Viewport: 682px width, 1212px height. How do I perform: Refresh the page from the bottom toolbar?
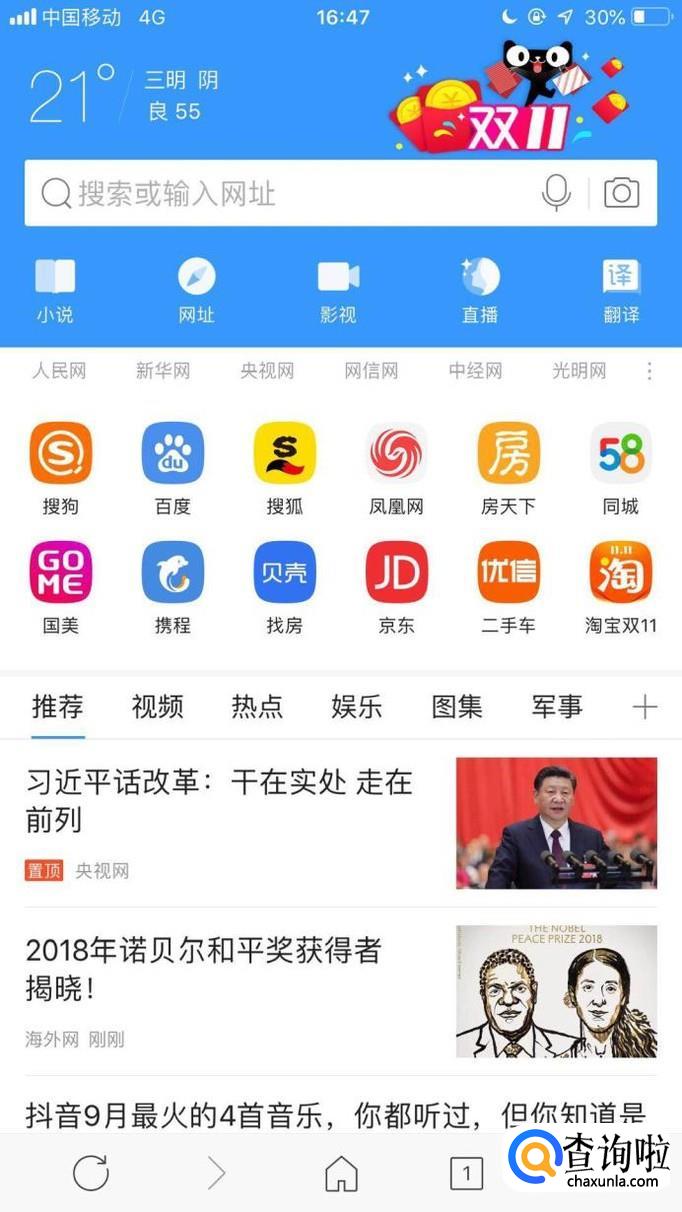[91, 1173]
